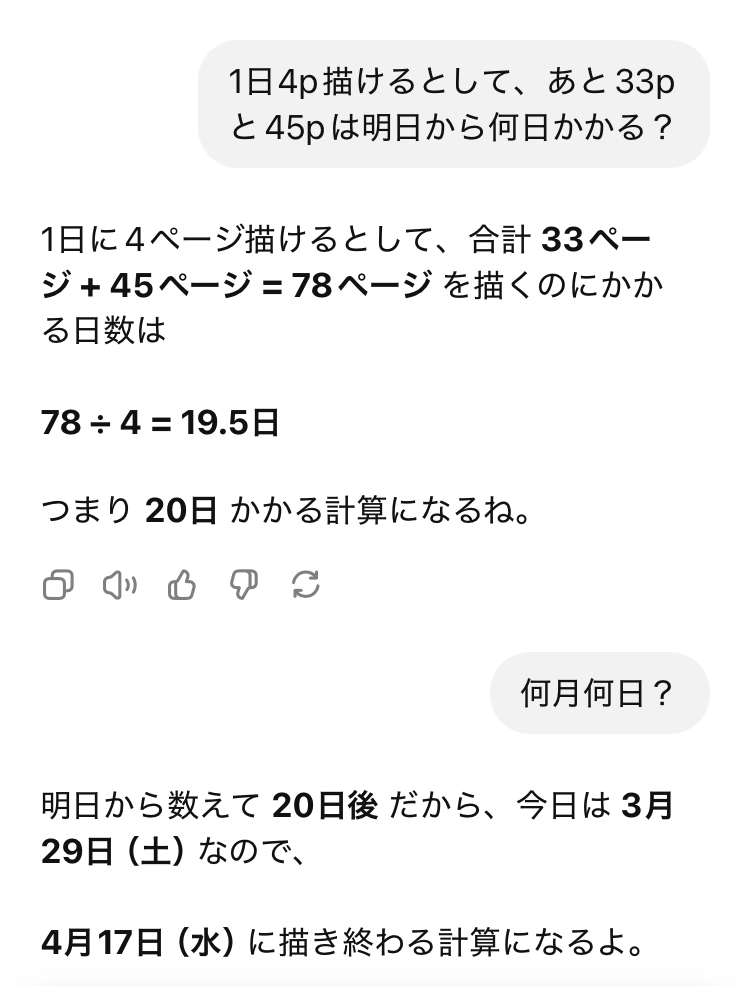Give thumbs down to the 20日 answer
The height and width of the screenshot is (986, 750).
click(244, 585)
